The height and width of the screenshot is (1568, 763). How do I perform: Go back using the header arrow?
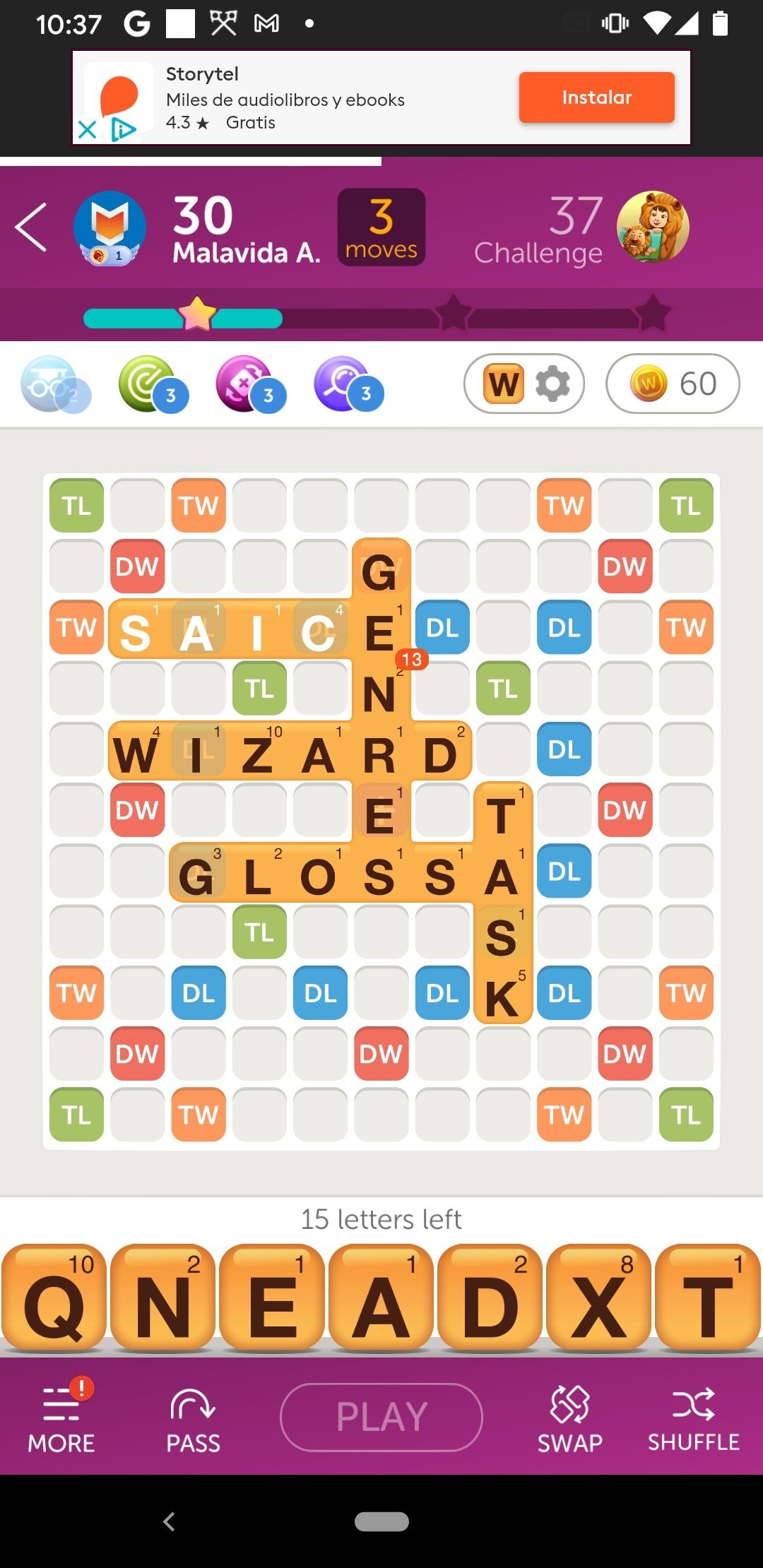31,227
